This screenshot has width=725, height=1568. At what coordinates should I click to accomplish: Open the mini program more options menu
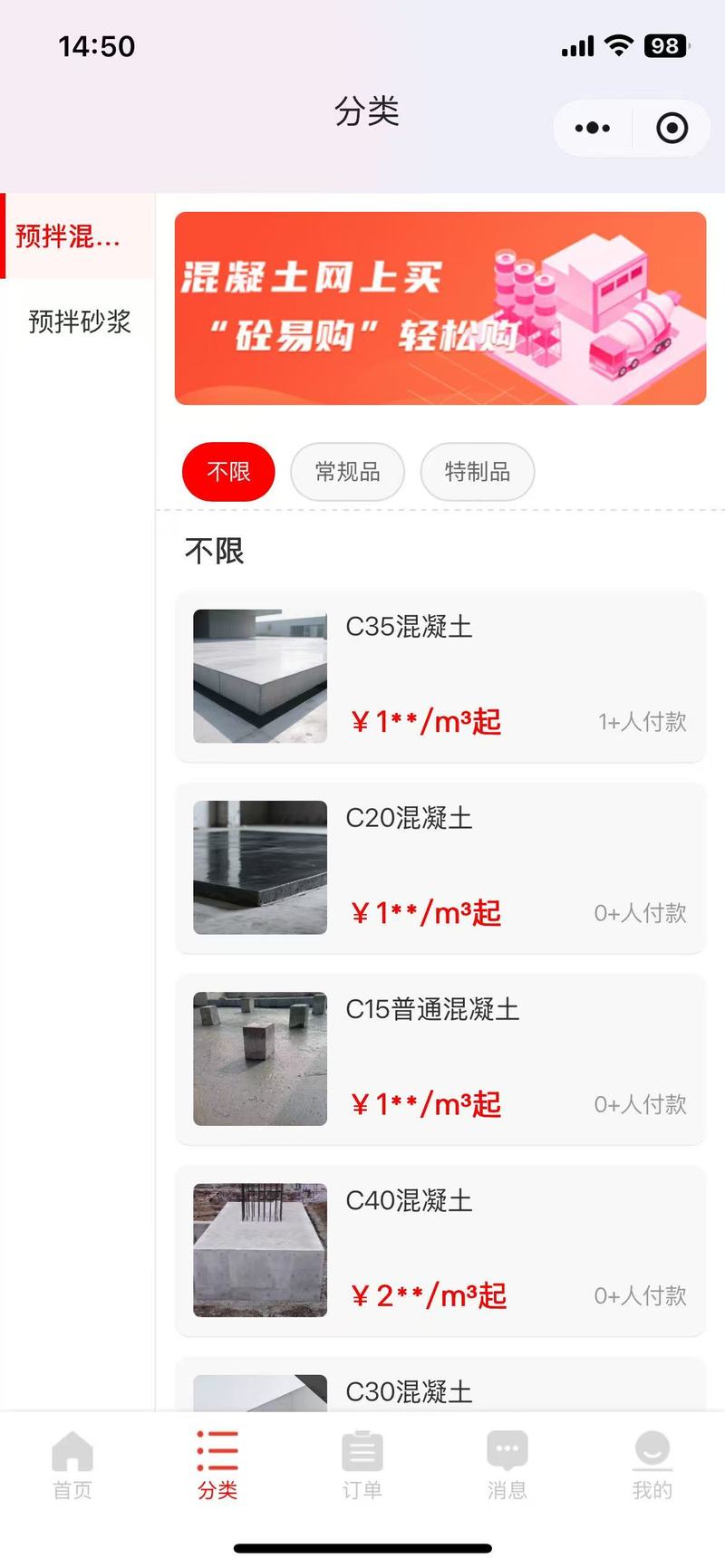[x=593, y=129]
